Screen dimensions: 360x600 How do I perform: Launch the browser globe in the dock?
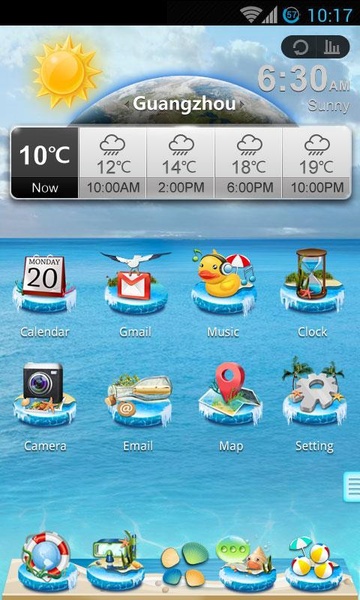coord(46,561)
